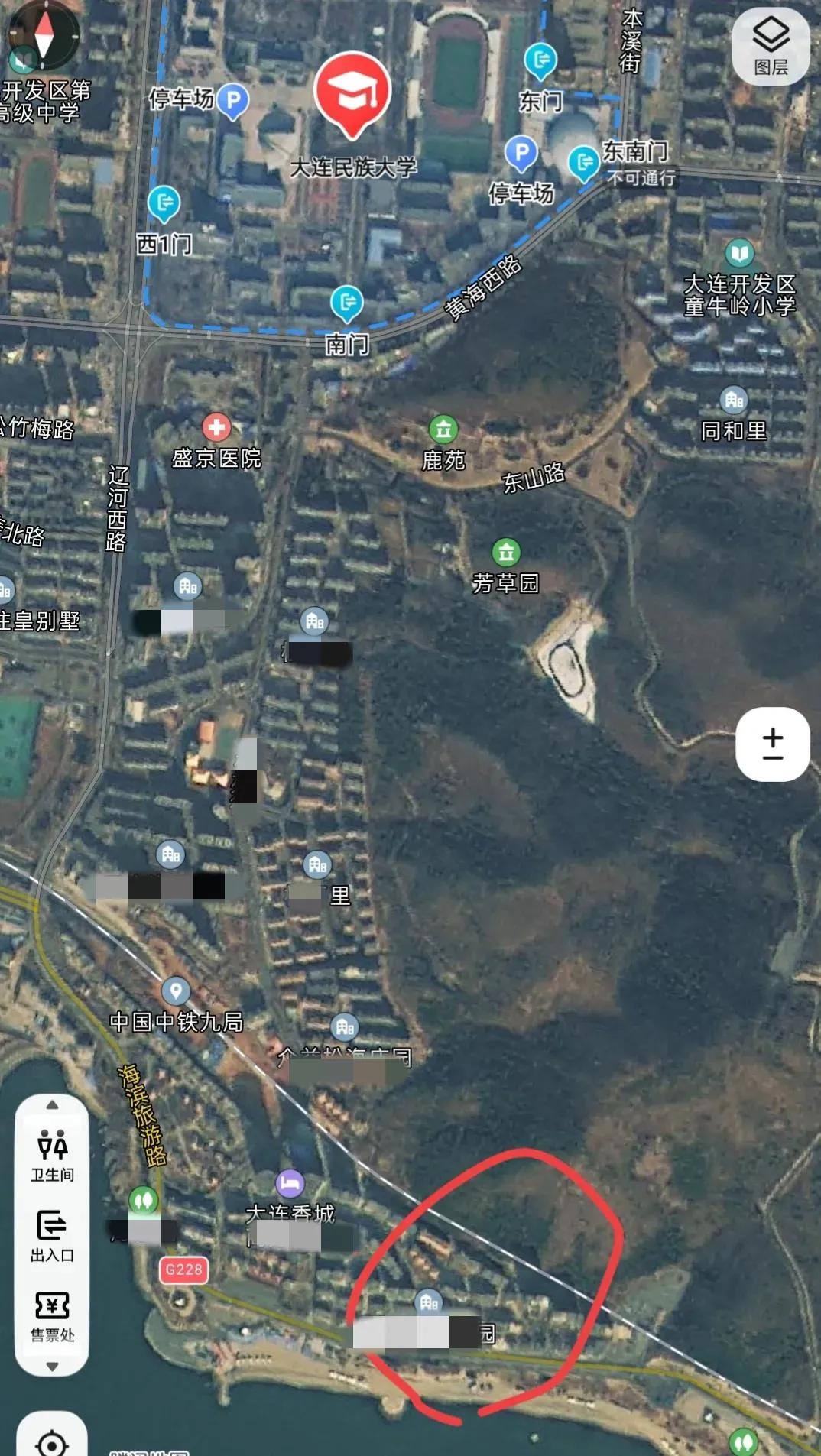Screen dimensions: 821x1456
Task: Open the 同和里 residential marker
Action: [x=734, y=400]
